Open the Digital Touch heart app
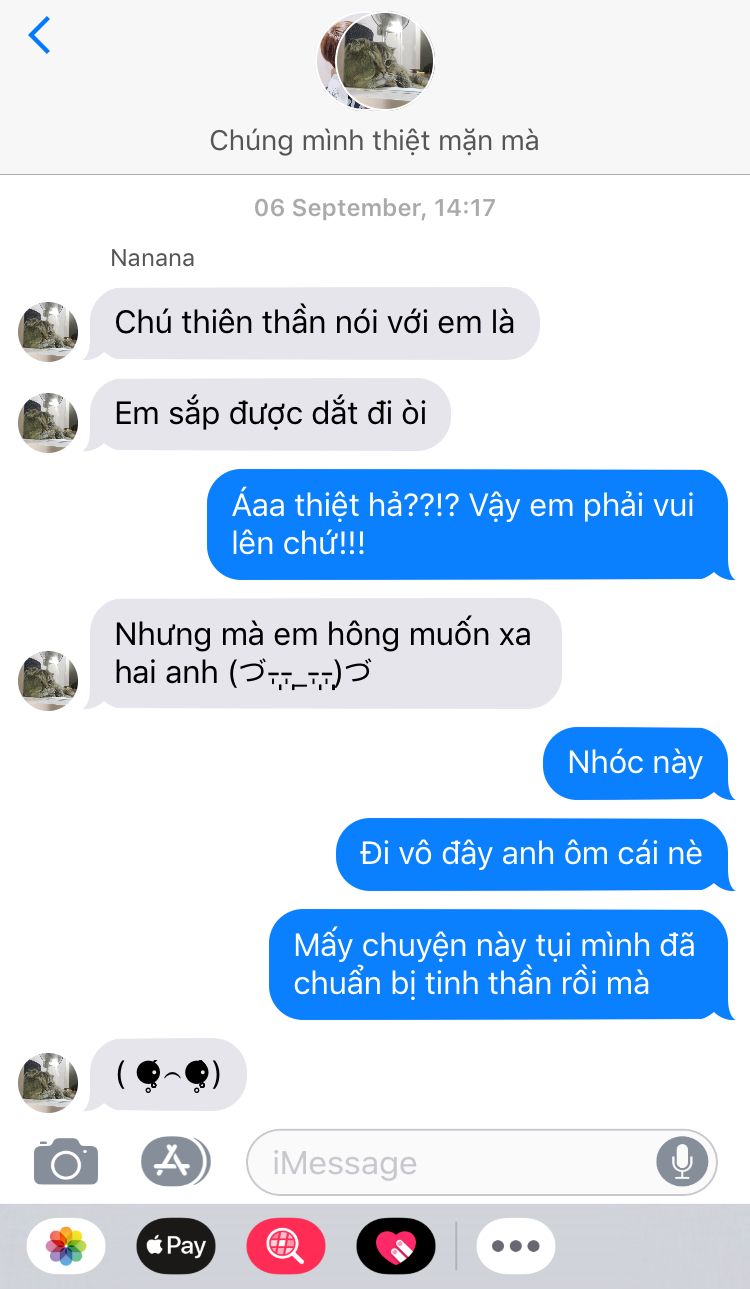The width and height of the screenshot is (750, 1289). [396, 1246]
